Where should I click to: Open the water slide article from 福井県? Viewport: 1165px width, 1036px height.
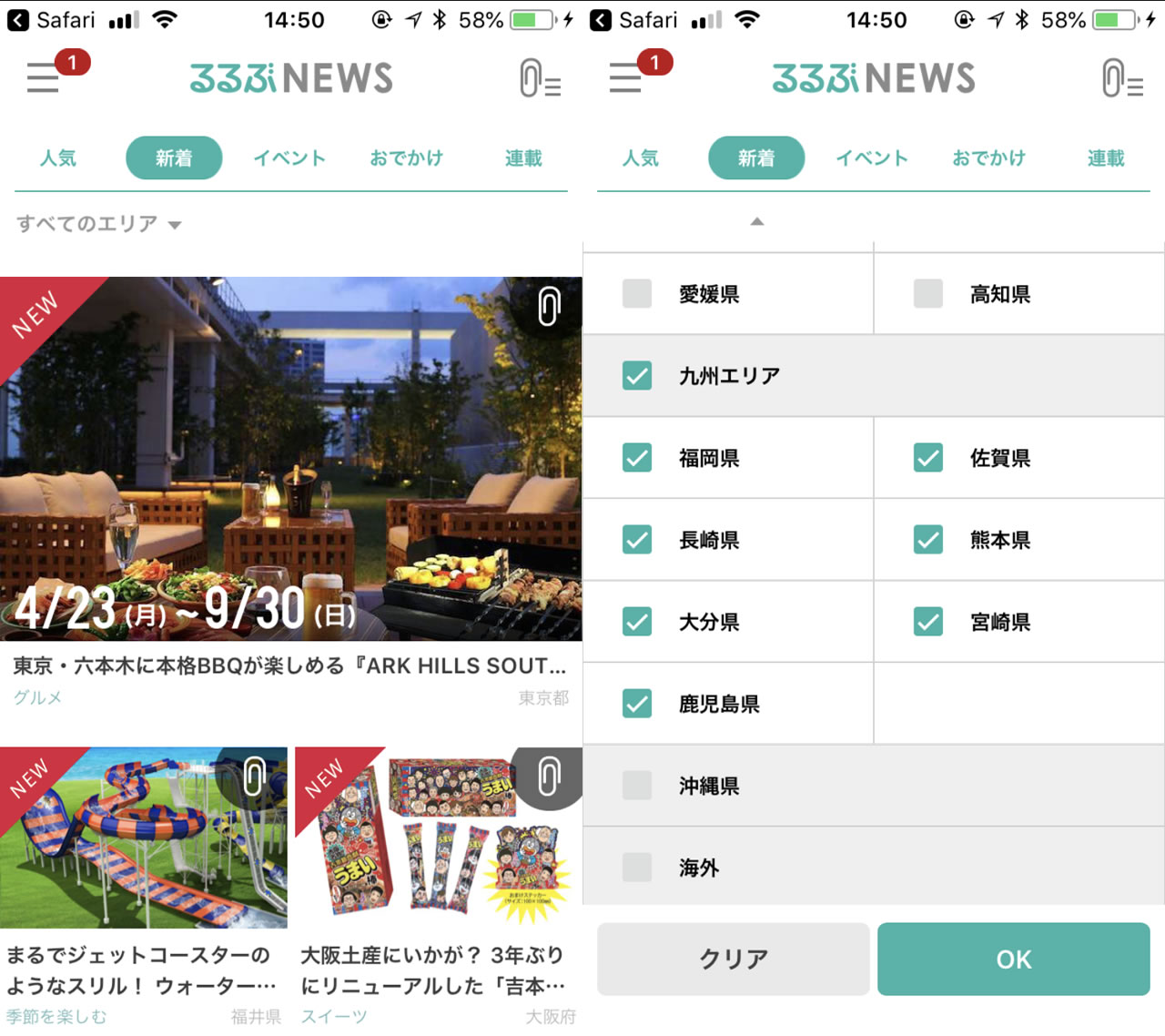pyautogui.click(x=143, y=970)
